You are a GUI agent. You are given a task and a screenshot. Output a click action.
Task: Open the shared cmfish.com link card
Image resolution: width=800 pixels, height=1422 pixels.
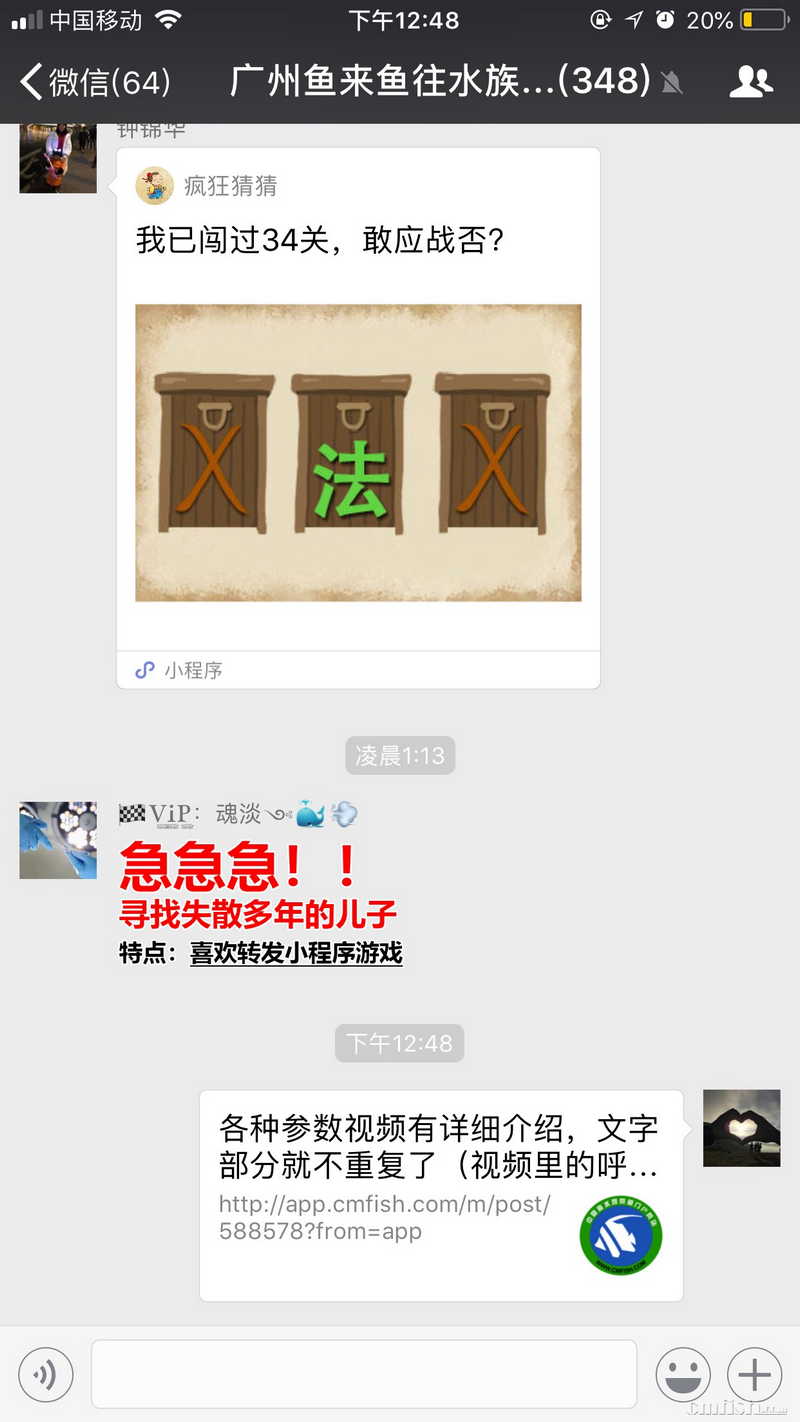point(440,1195)
